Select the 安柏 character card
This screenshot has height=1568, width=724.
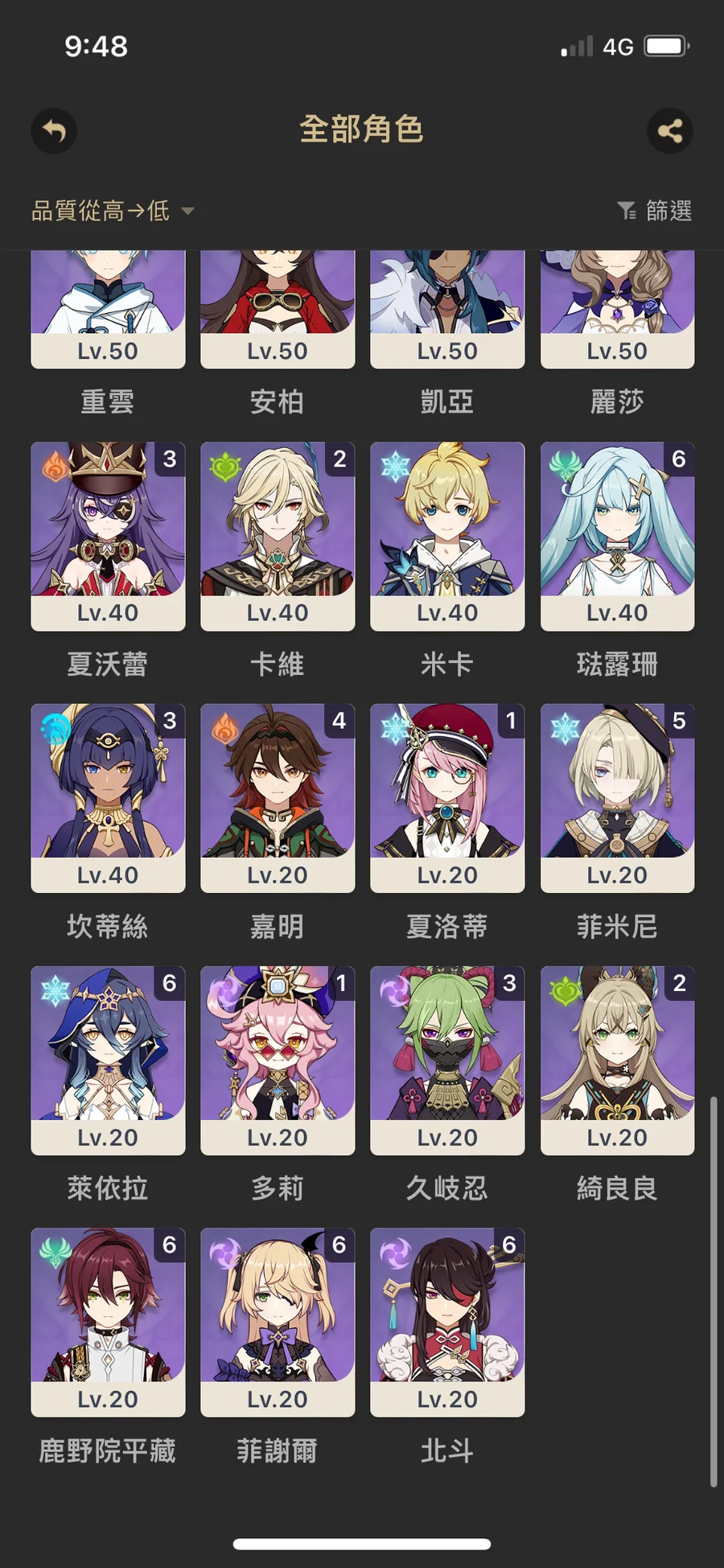point(278,309)
